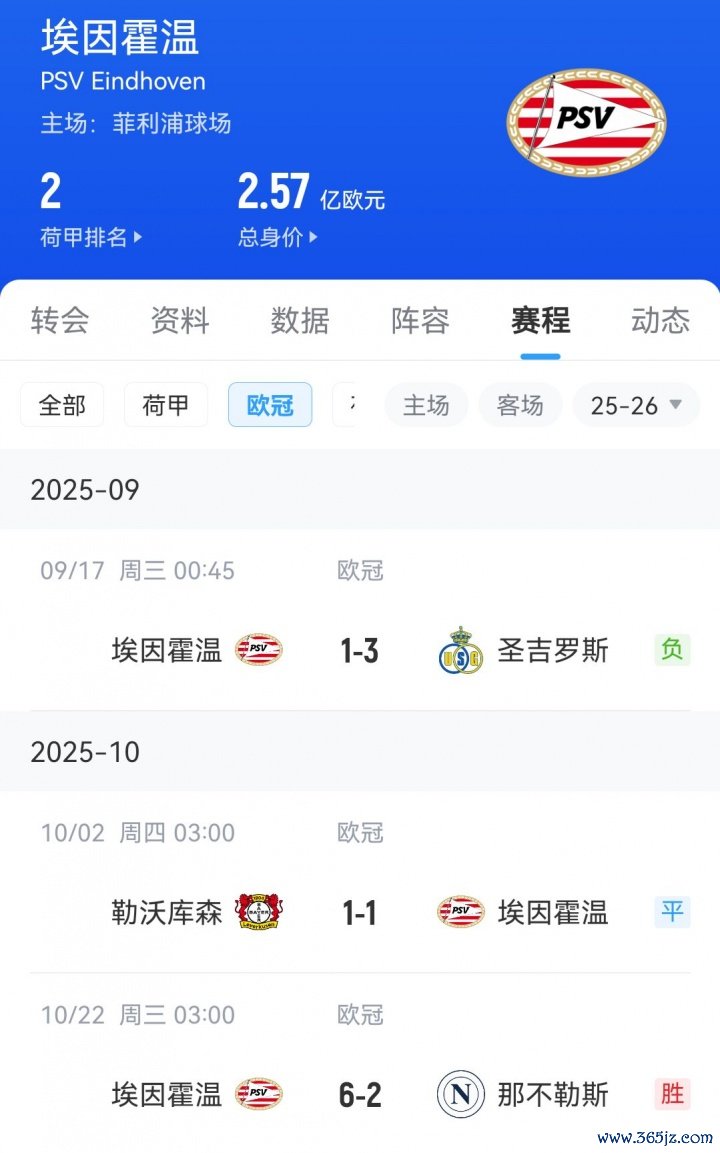
Task: Select the 欧冠 filter chip
Action: click(270, 405)
